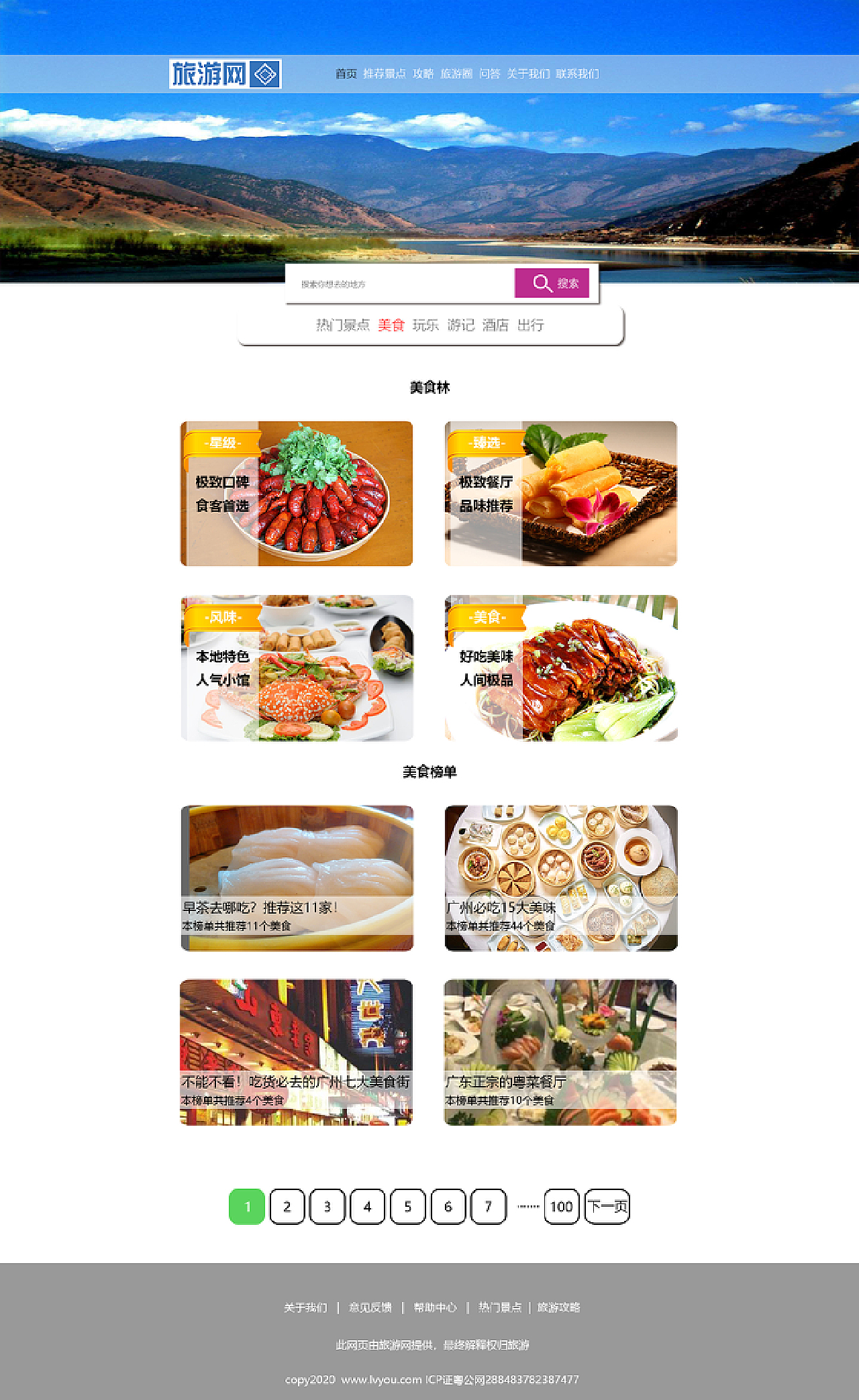Open the 风味 本地特色 card

(297, 668)
